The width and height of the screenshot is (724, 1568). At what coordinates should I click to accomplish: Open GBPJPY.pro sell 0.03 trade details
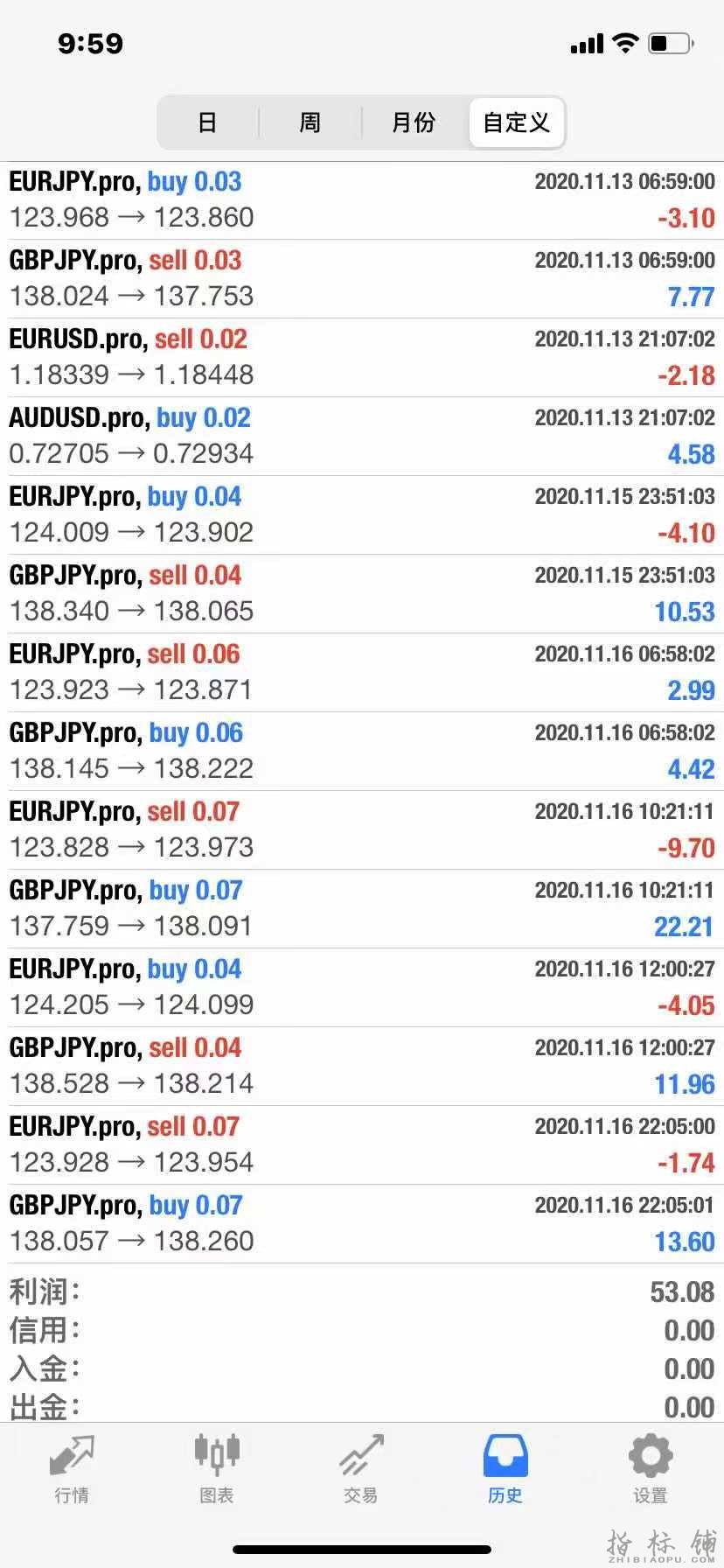click(x=362, y=278)
